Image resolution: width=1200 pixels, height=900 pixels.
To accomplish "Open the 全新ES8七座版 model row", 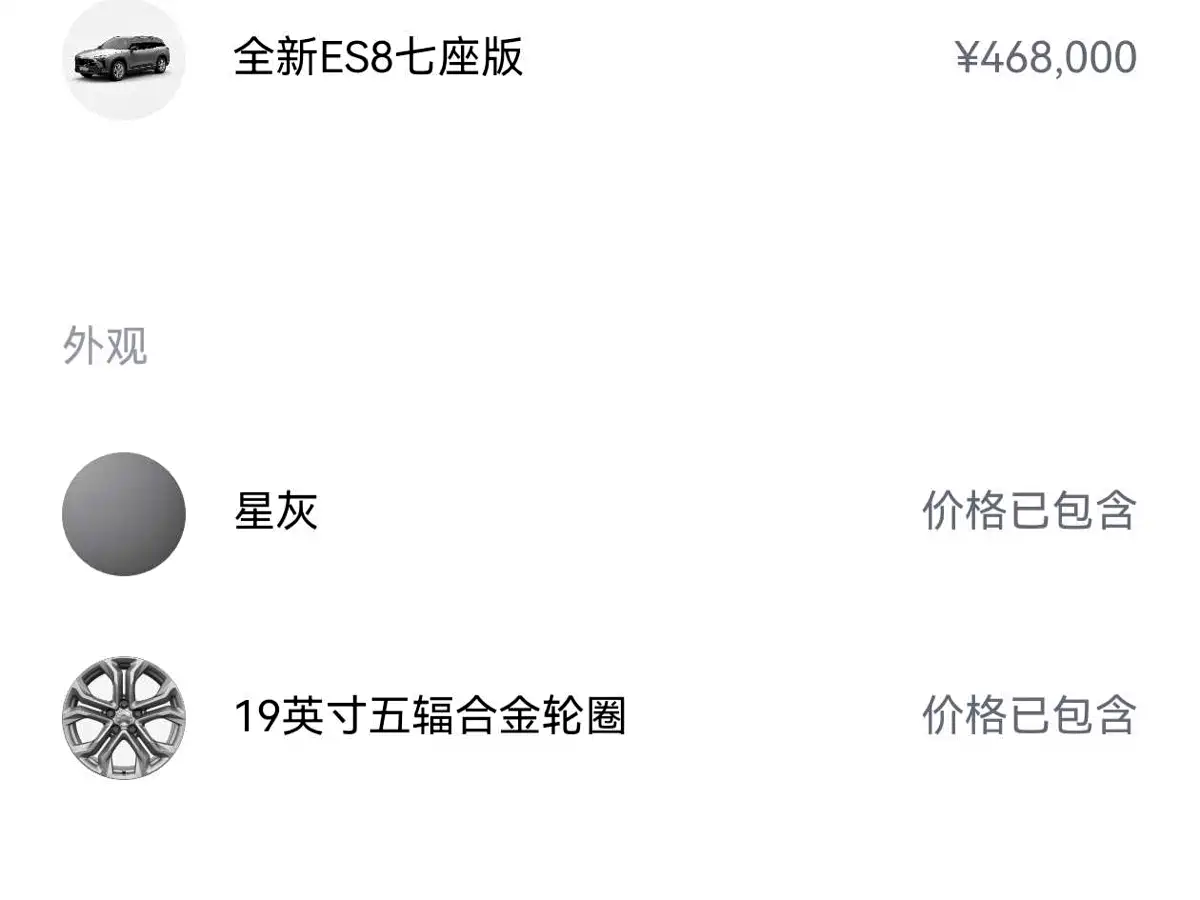I will 378,58.
